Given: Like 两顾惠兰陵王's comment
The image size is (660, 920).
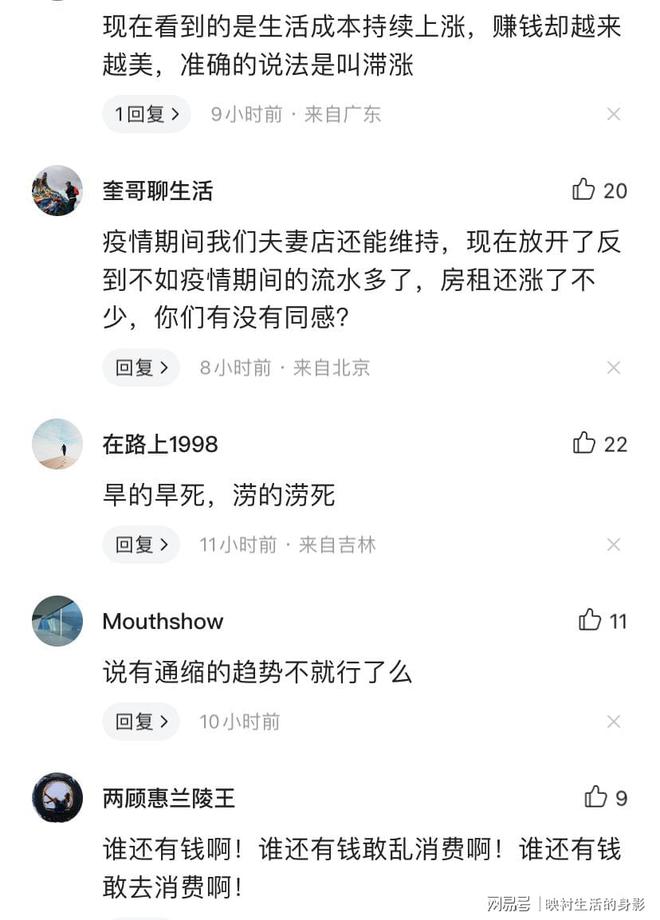Looking at the screenshot, I should coord(596,797).
